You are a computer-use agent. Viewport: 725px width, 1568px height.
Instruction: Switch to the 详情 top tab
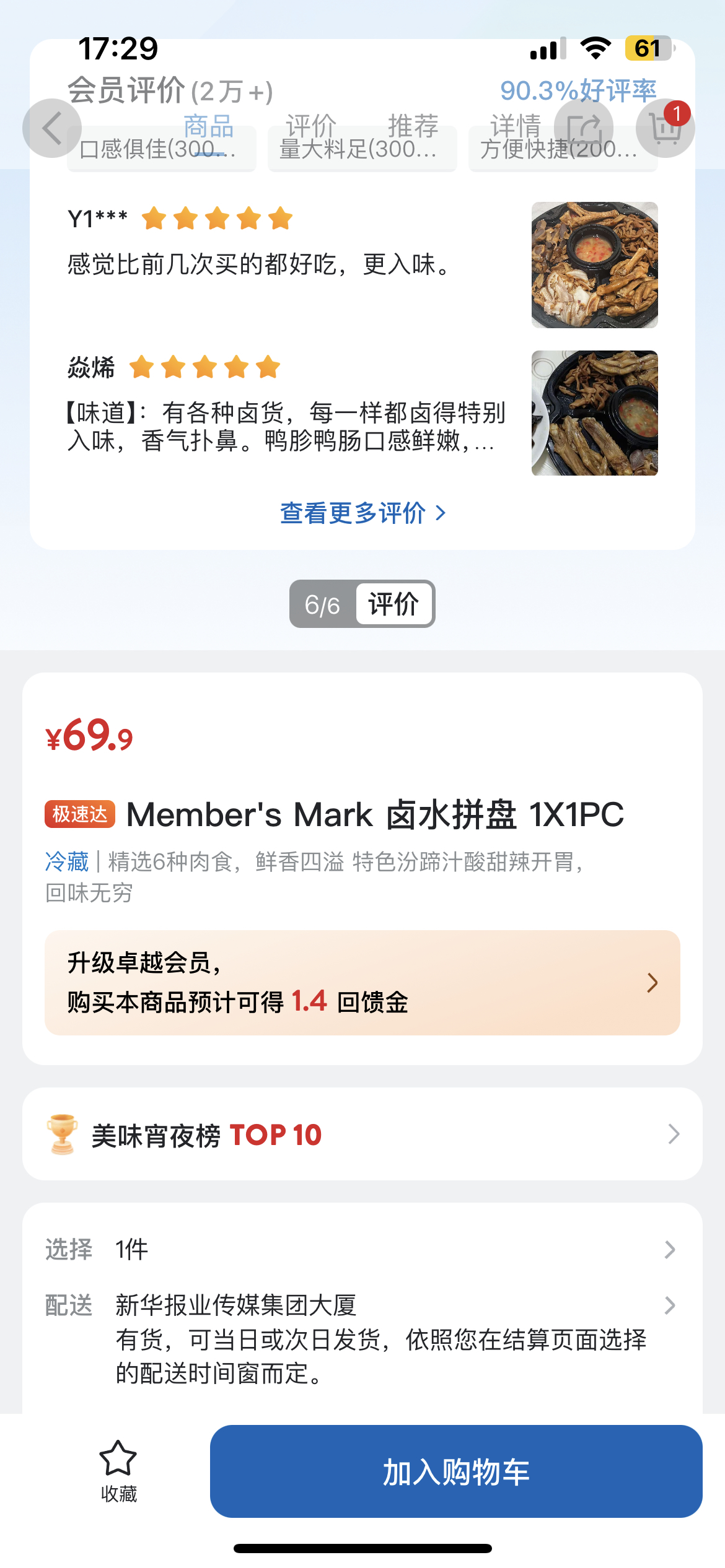pyautogui.click(x=516, y=126)
